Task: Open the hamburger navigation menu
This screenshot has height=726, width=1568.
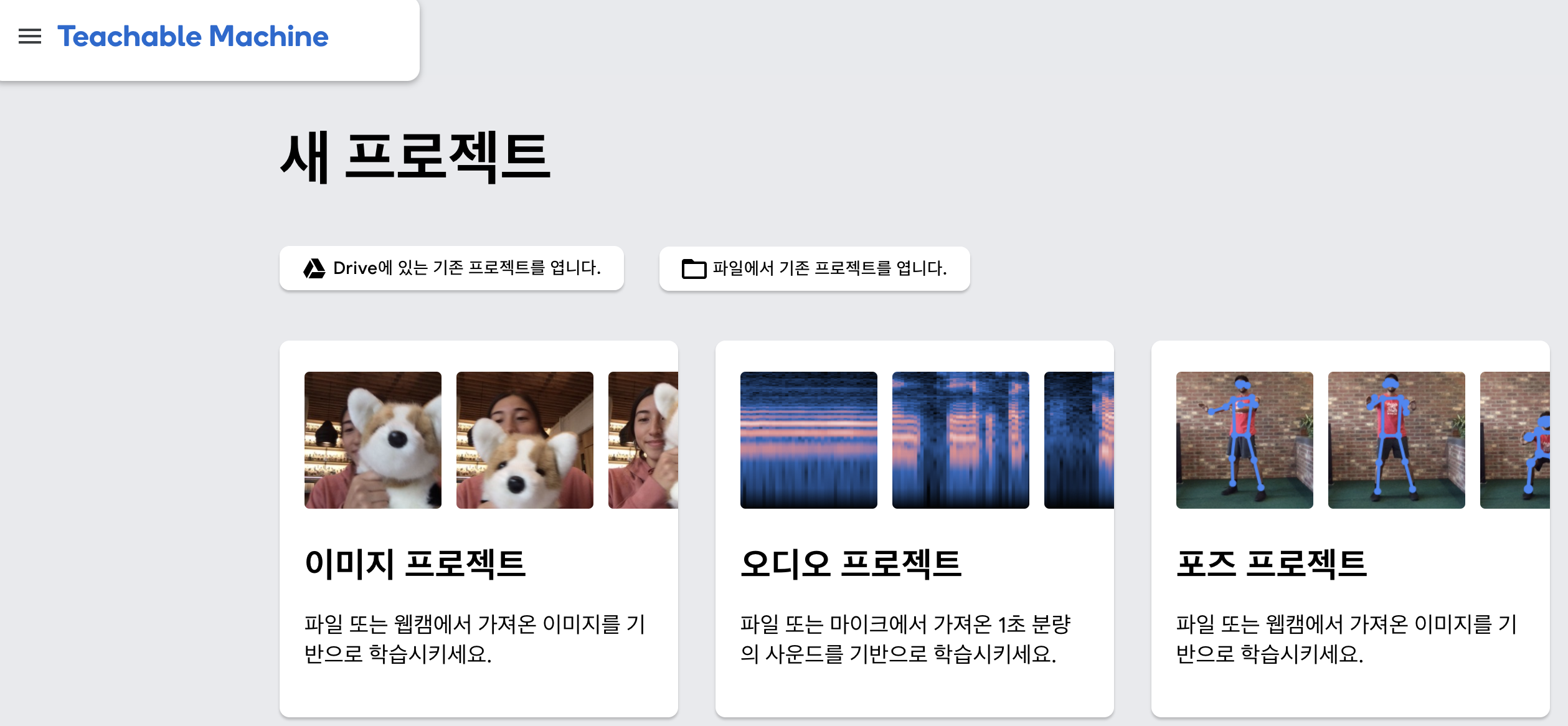Action: tap(30, 37)
